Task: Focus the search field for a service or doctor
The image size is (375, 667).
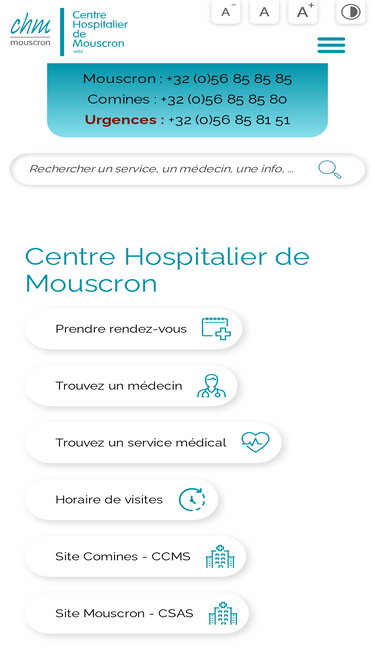Action: tap(162, 169)
